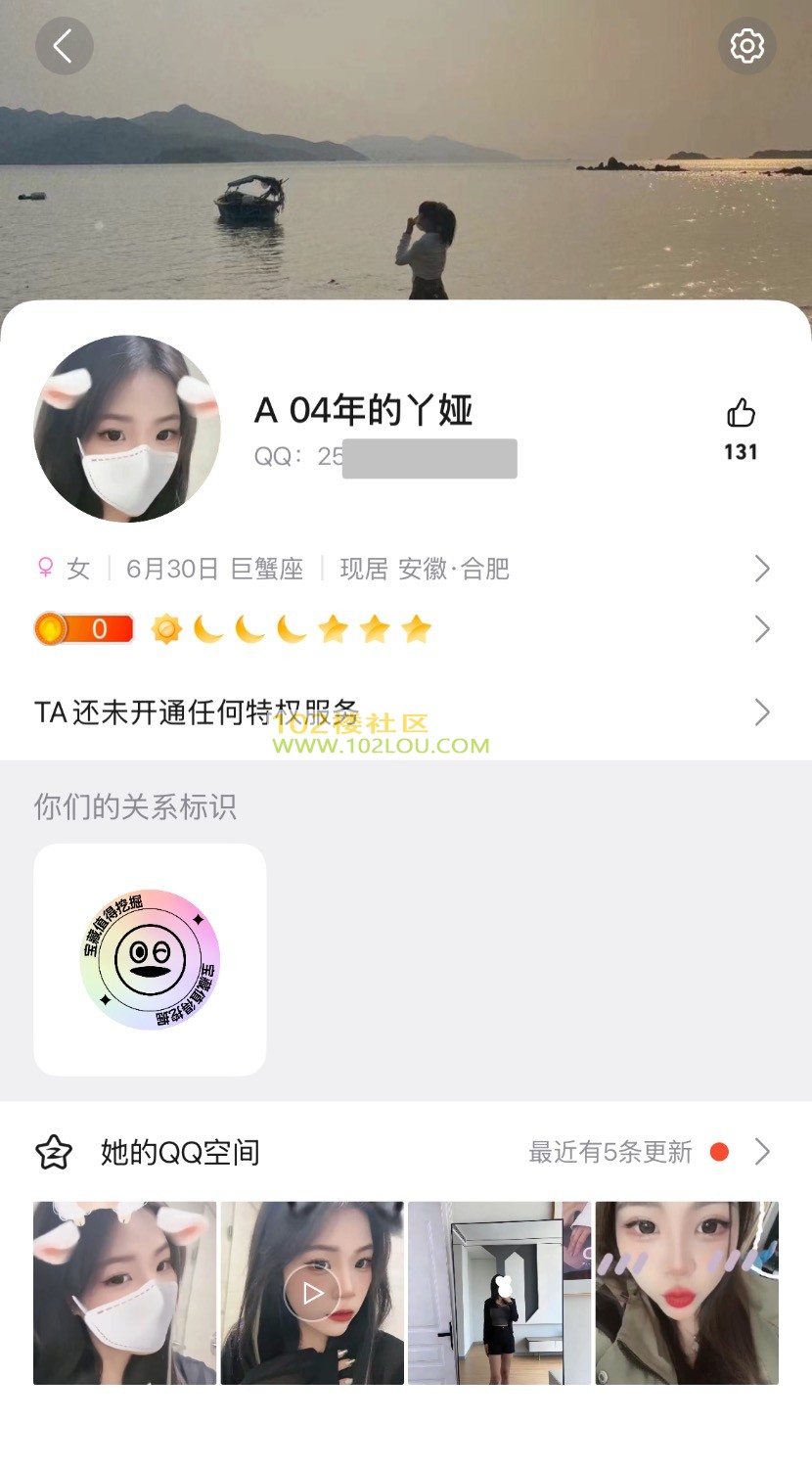
Task: Open the TA还未开通任何特权服务 row
Action: pyautogui.click(x=405, y=712)
